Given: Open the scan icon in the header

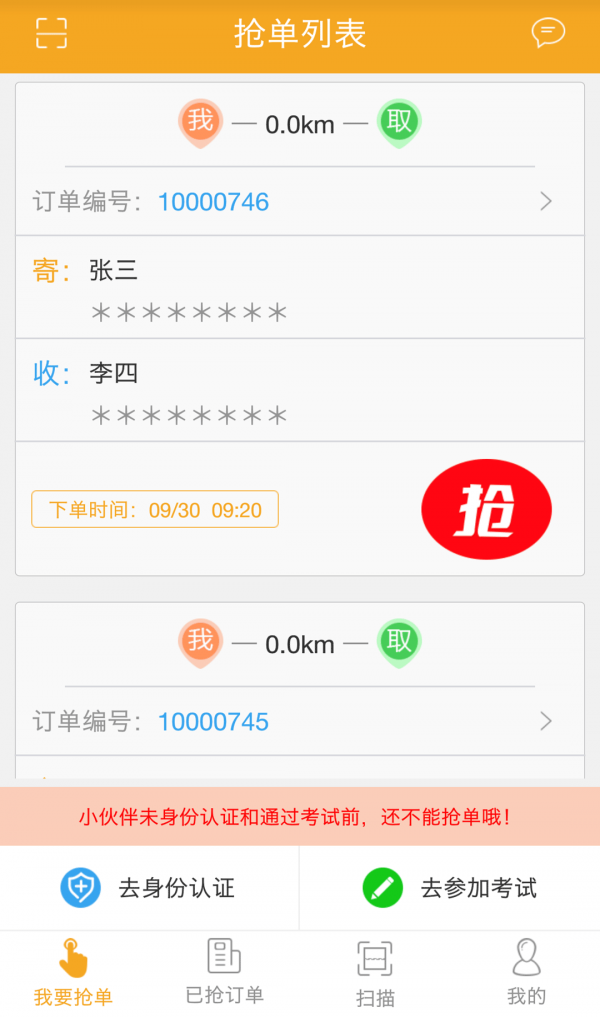Looking at the screenshot, I should pos(51,33).
